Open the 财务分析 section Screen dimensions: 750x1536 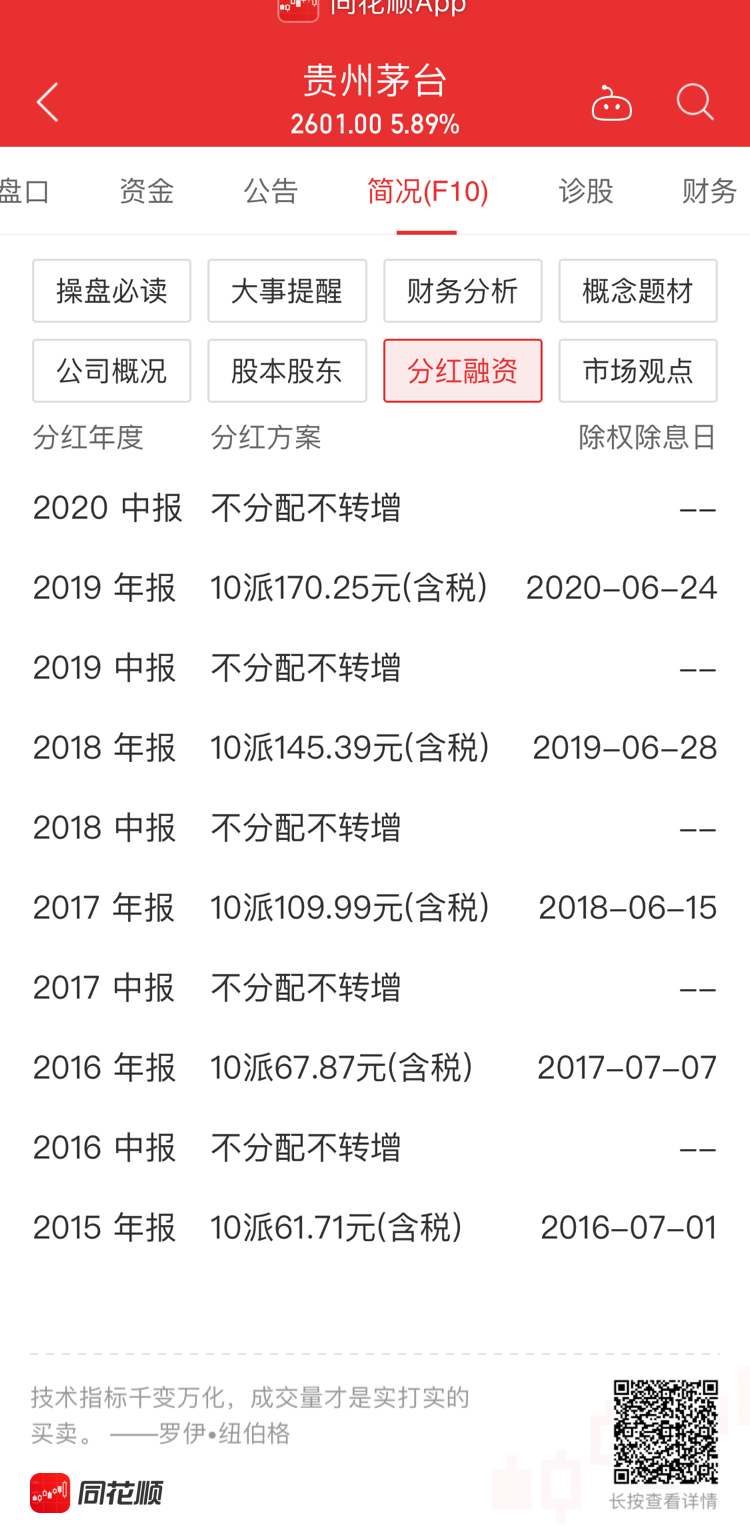[462, 291]
